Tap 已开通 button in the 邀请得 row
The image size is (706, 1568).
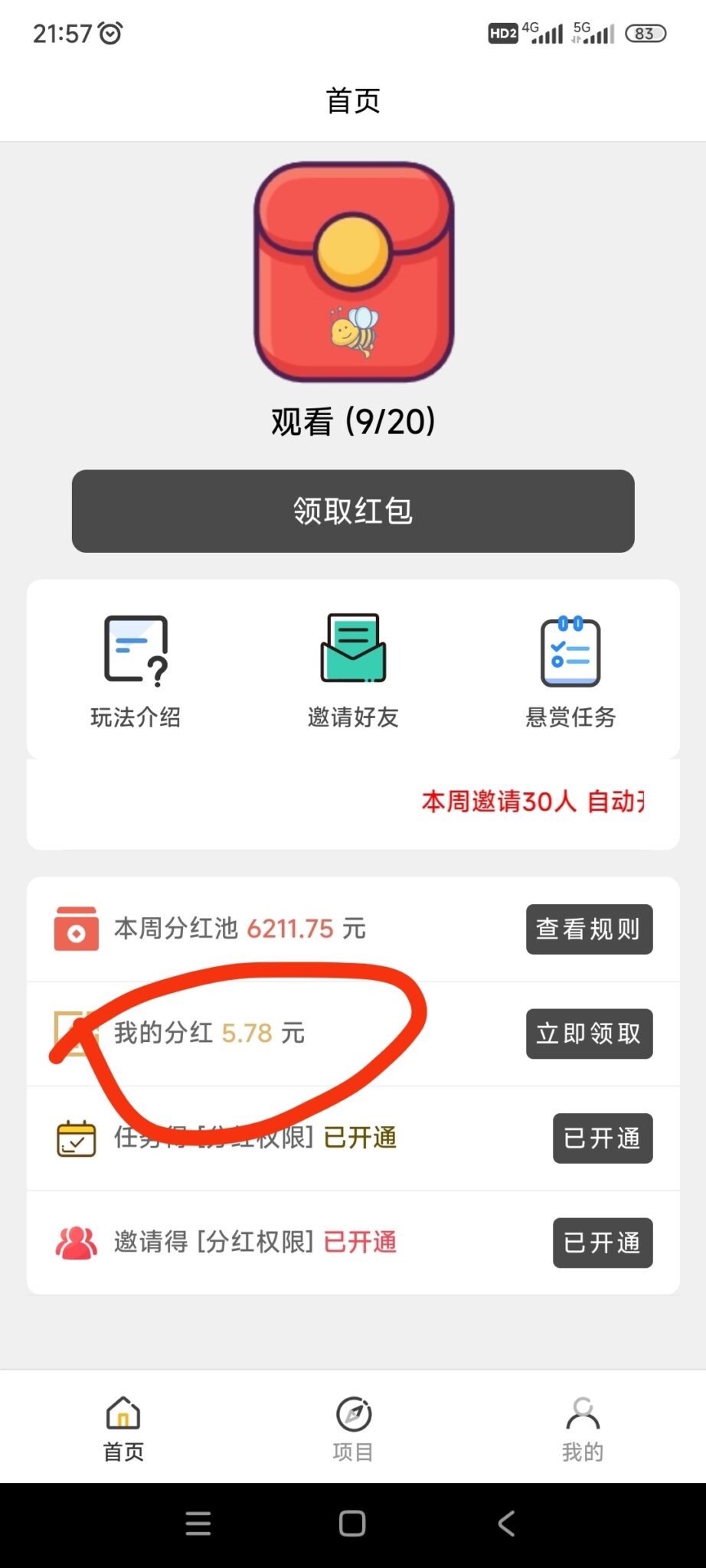602,1242
